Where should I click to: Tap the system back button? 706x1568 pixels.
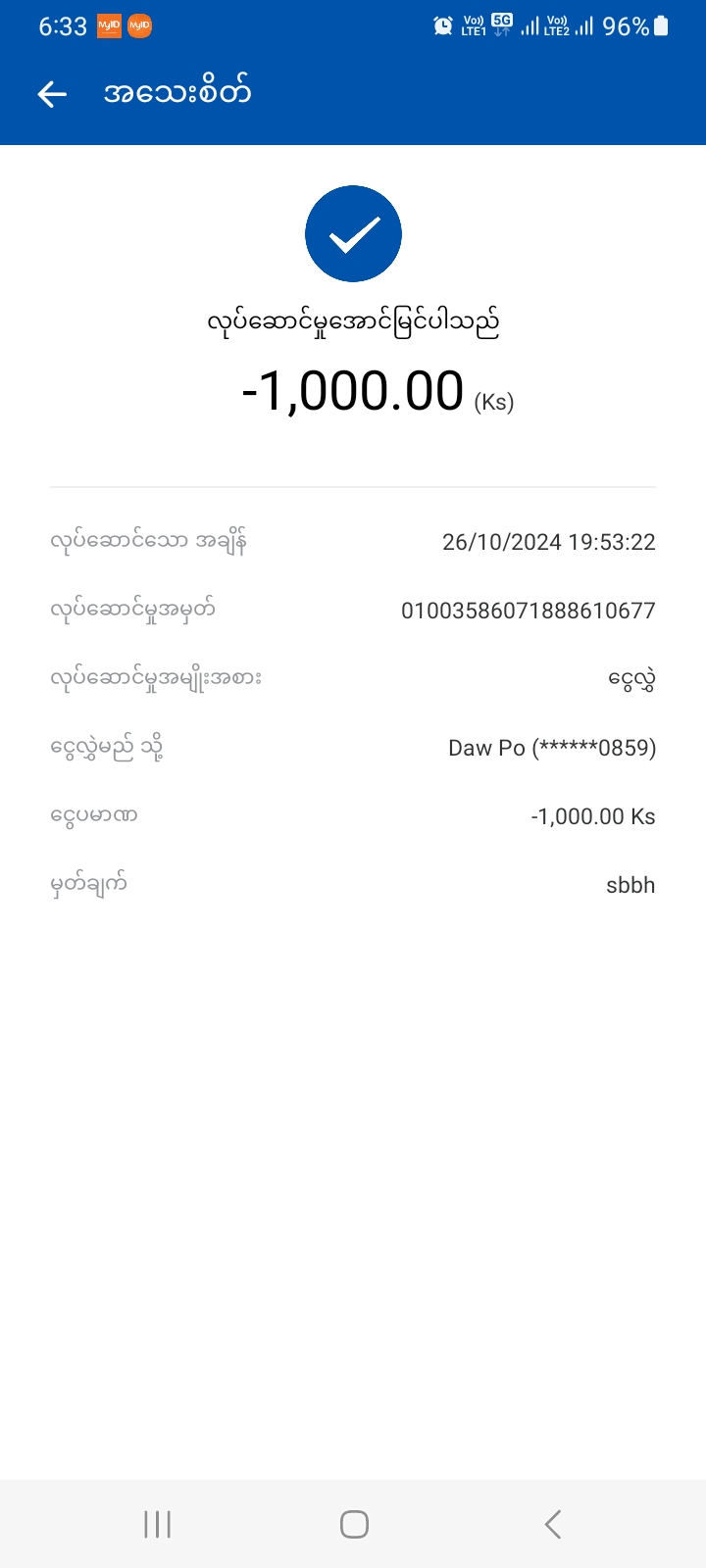click(552, 1524)
